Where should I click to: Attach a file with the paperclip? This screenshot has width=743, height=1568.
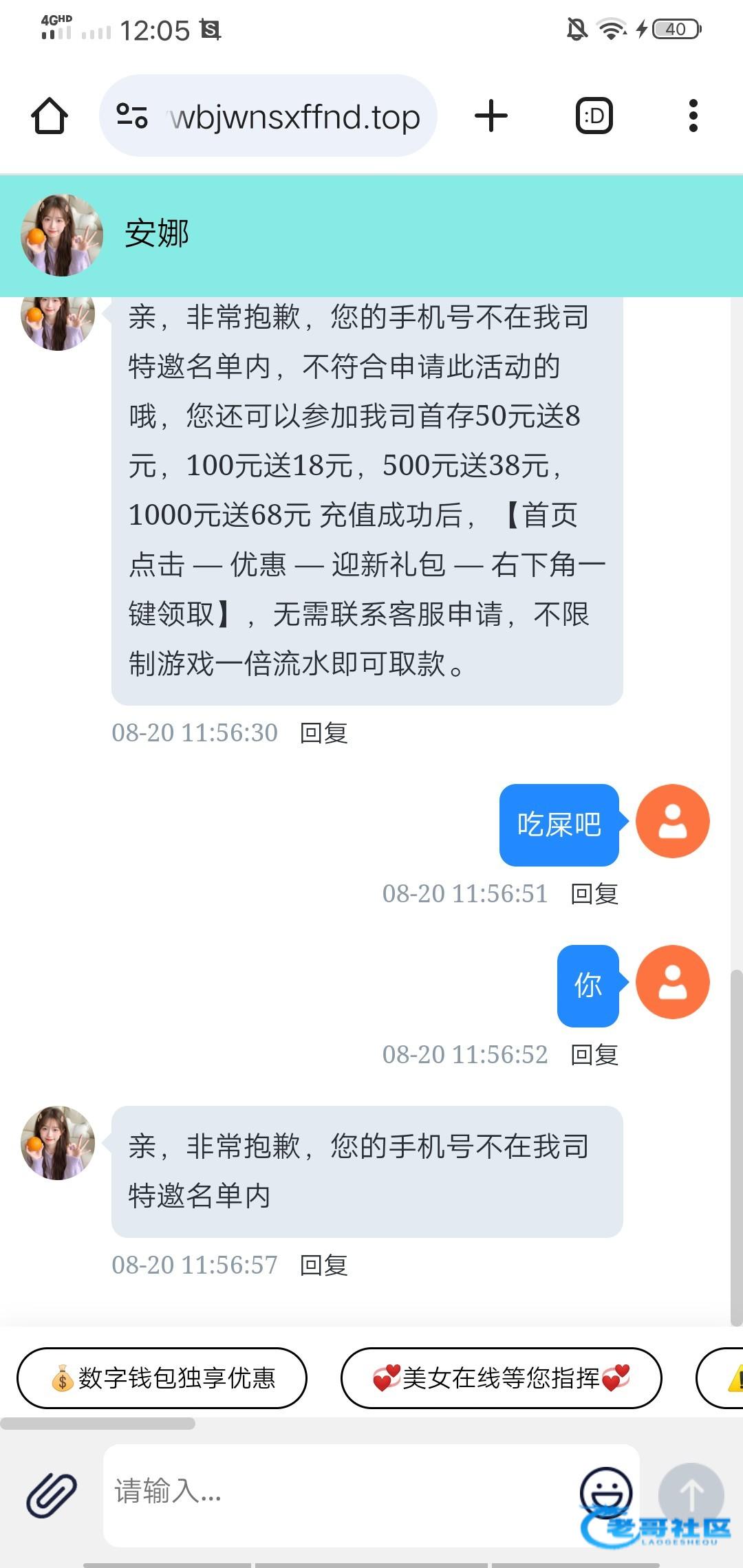click(52, 1495)
